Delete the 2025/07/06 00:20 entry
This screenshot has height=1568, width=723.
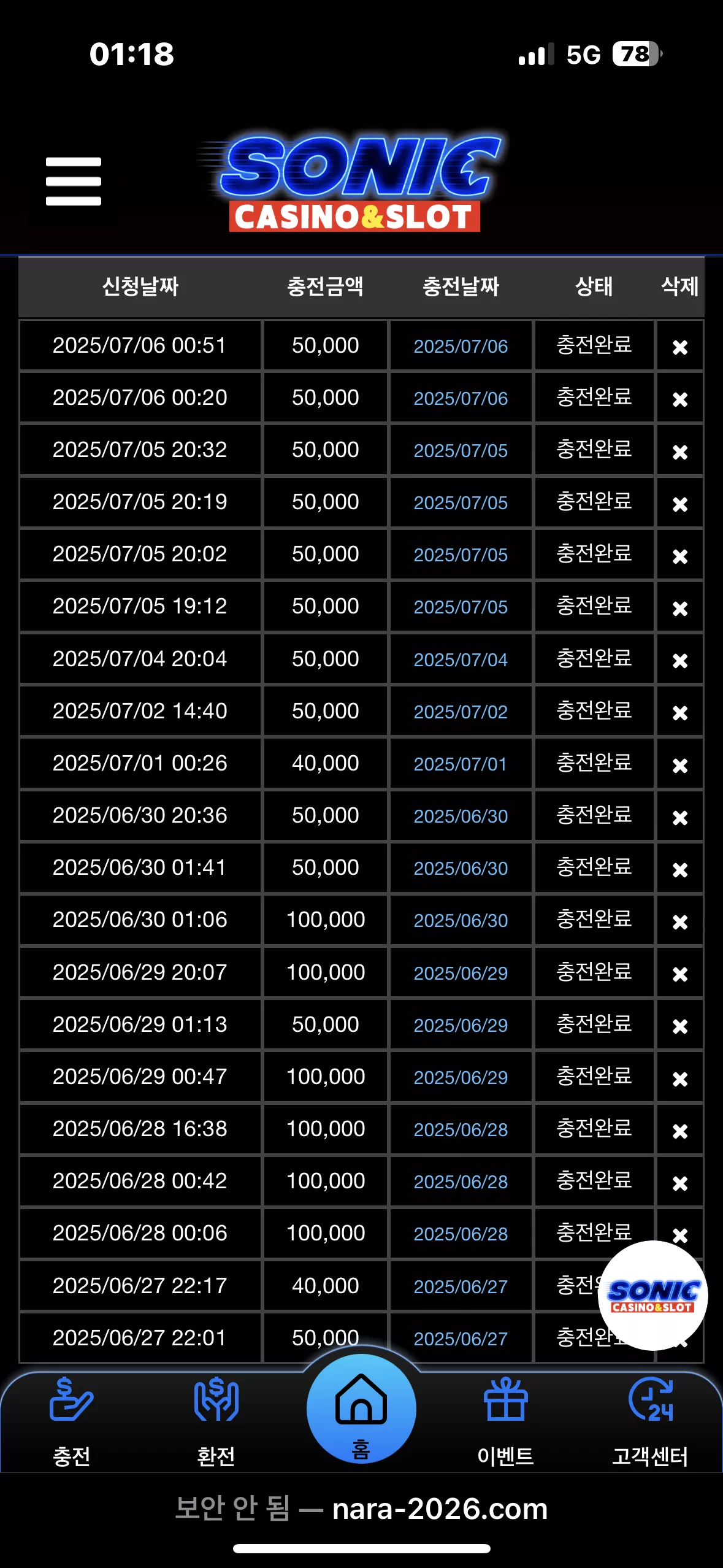pos(679,399)
